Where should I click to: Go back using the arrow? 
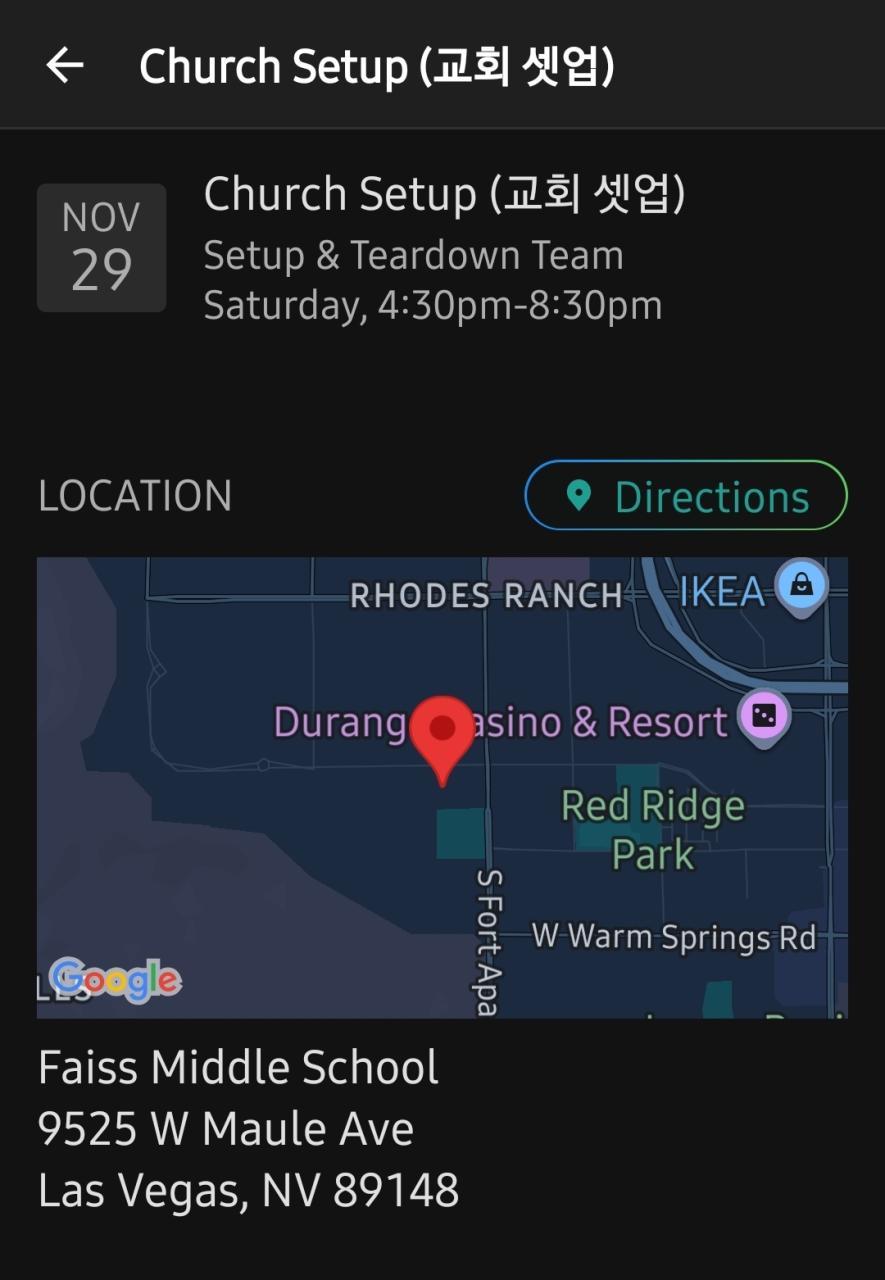(x=65, y=66)
